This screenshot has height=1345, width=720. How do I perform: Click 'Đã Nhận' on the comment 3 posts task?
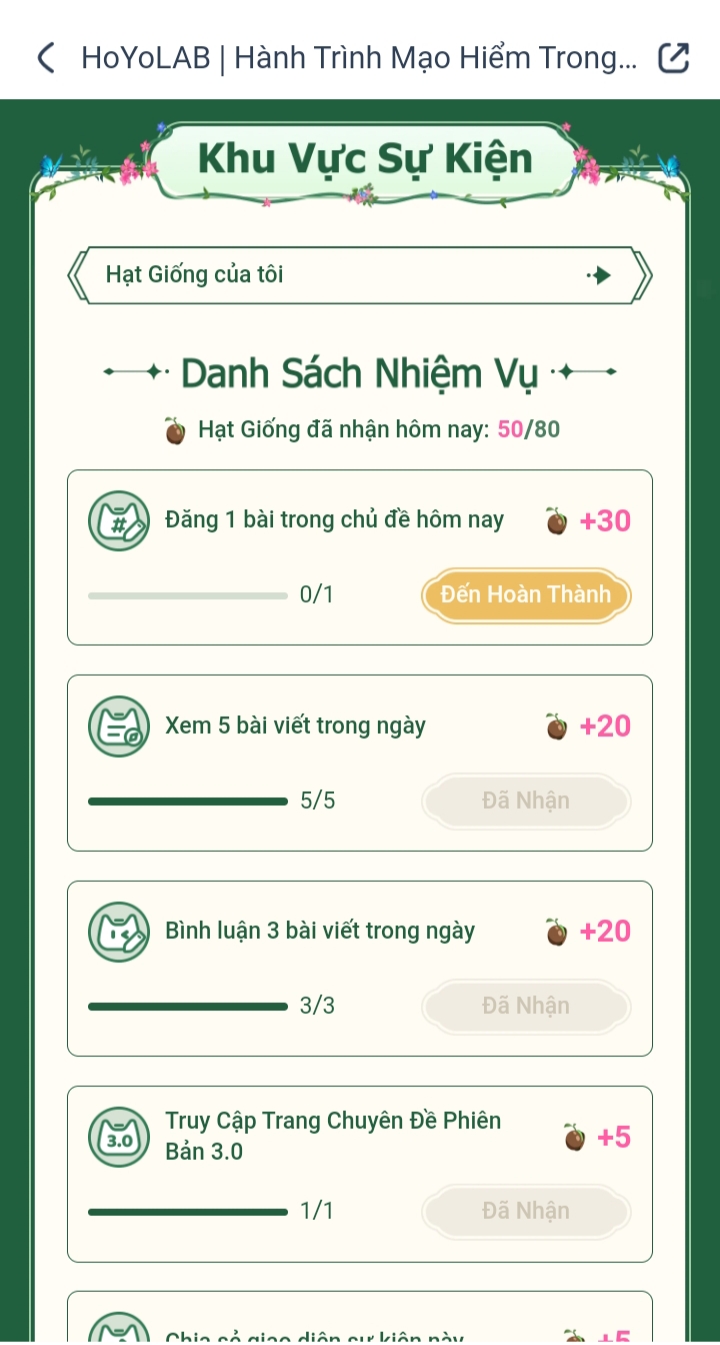pyautogui.click(x=526, y=1005)
